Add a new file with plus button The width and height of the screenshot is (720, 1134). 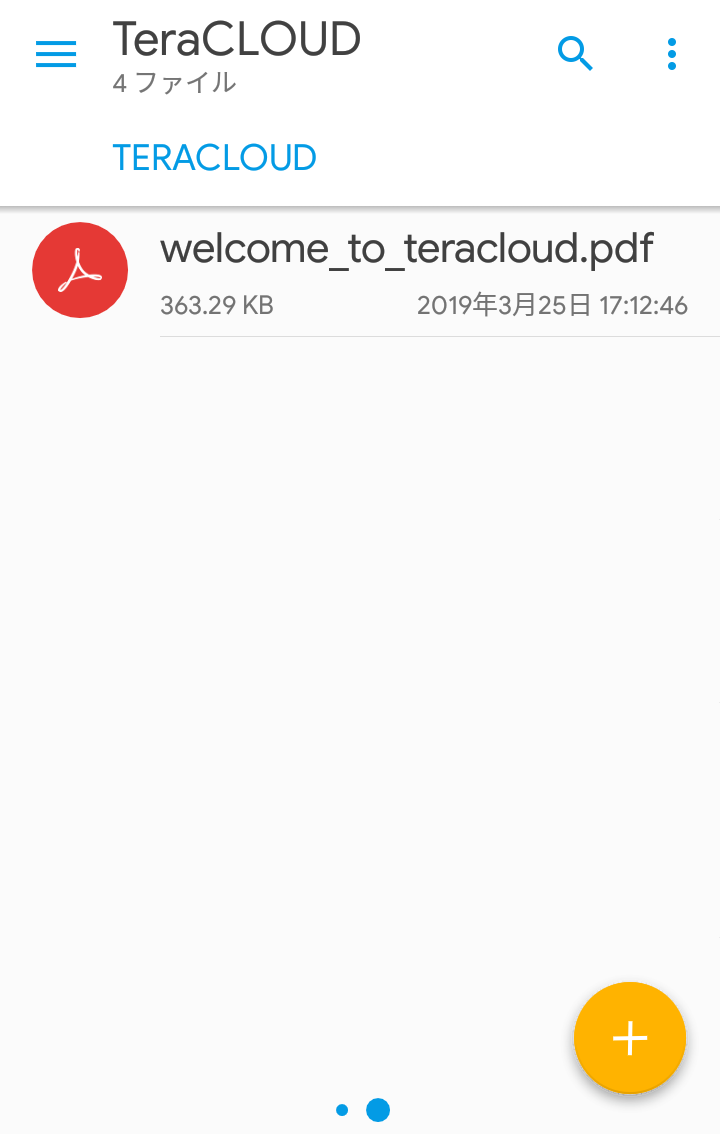coord(630,1038)
